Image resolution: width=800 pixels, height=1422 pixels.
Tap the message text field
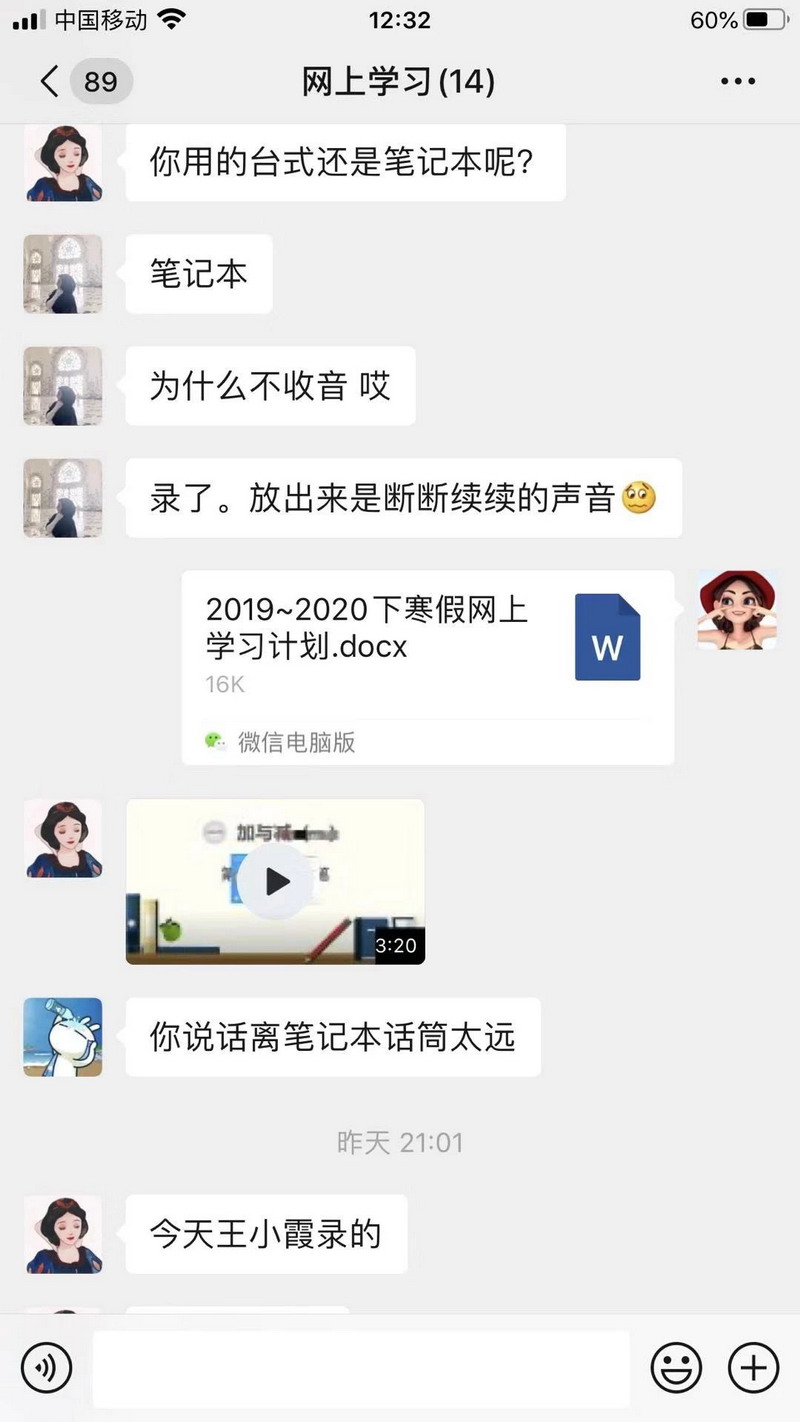(x=360, y=1367)
